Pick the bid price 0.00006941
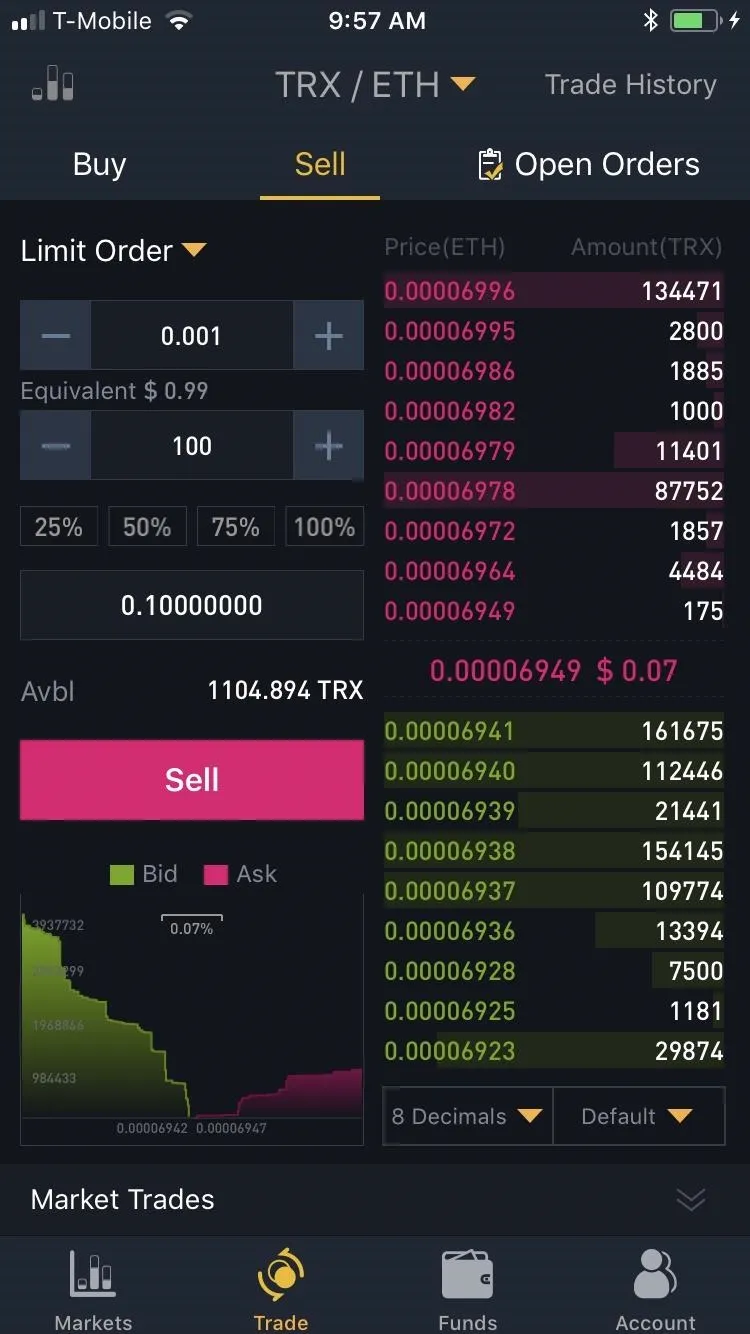Screen dimensions: 750x1334 tap(450, 731)
